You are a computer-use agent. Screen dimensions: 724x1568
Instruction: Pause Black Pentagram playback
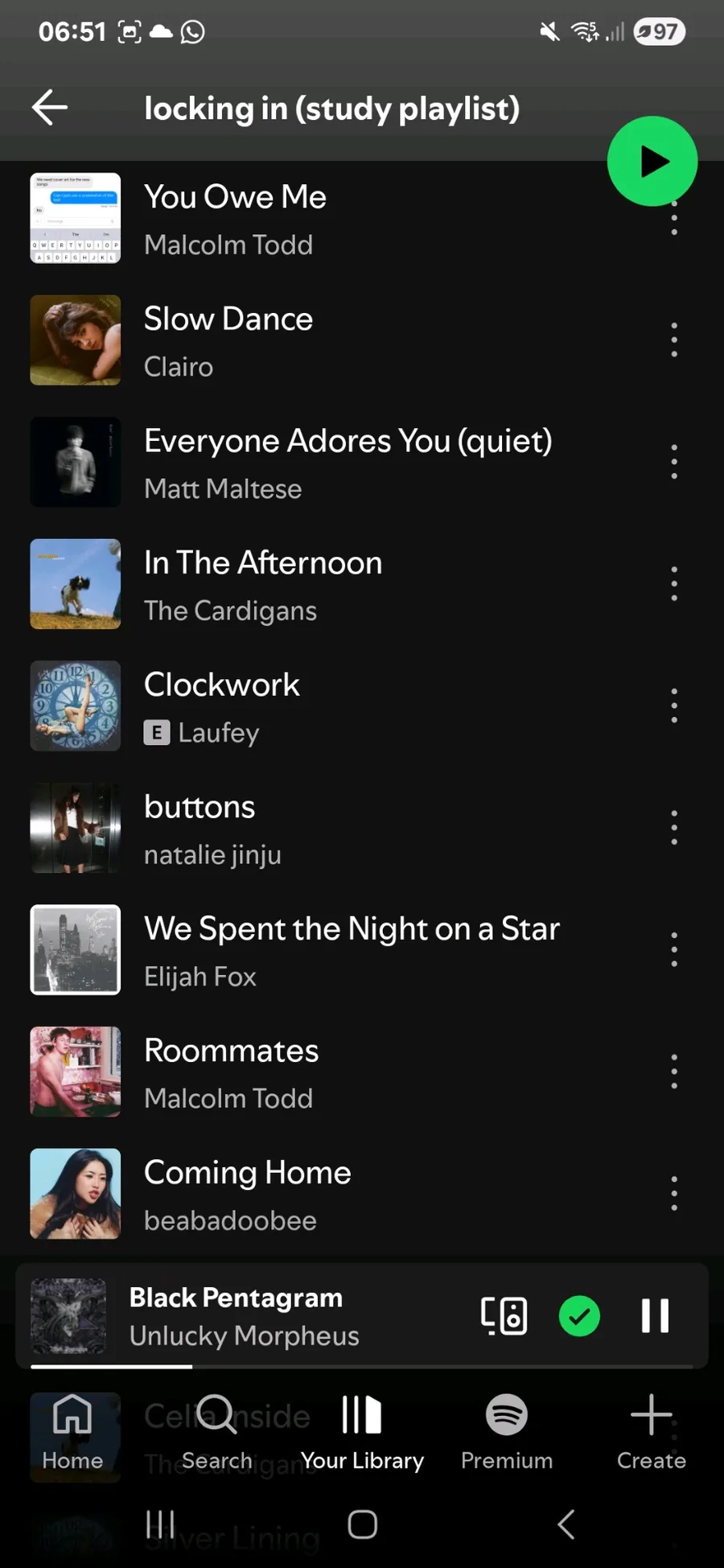click(x=655, y=1316)
